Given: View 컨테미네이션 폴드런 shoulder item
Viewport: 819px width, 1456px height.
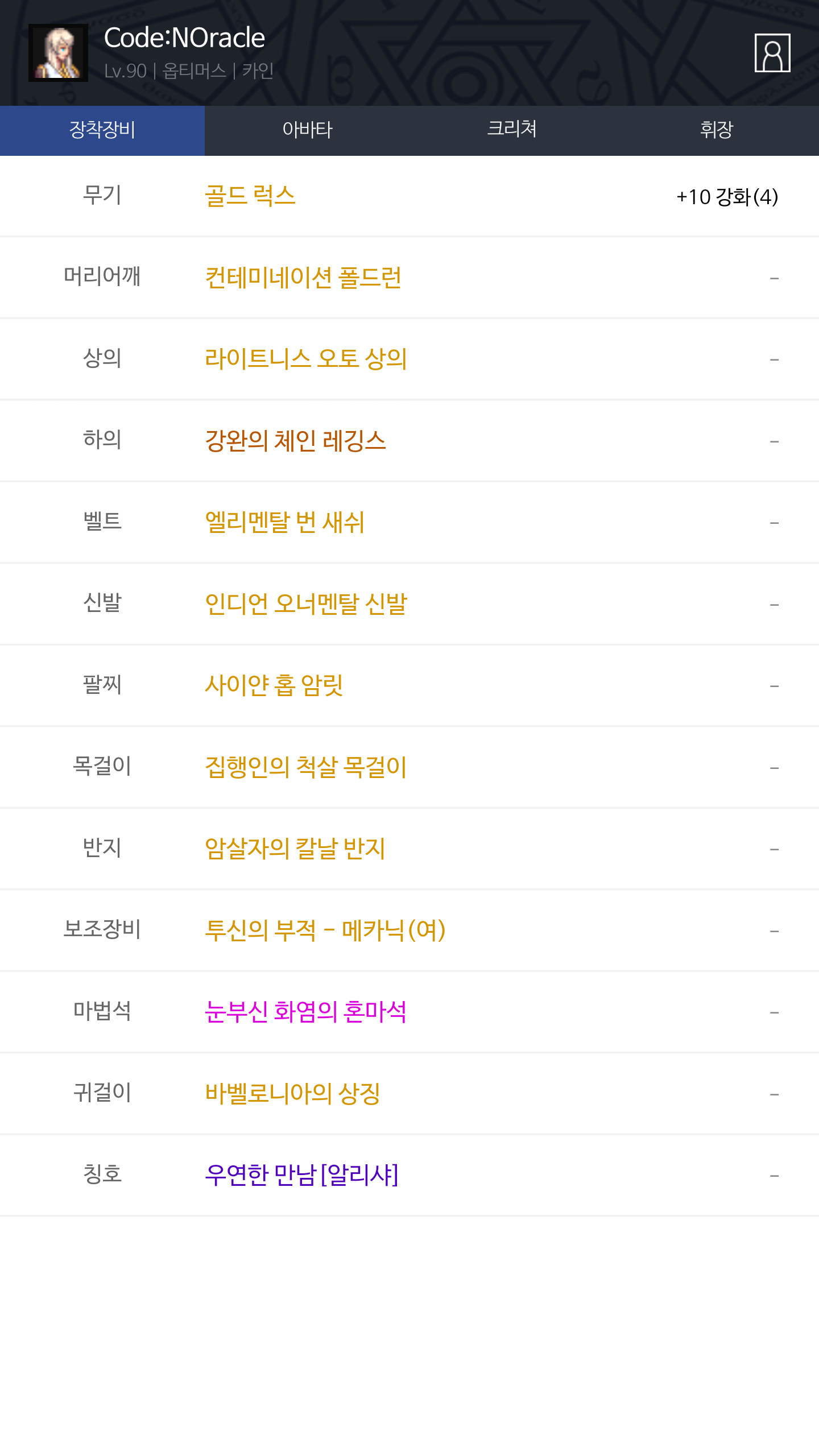Looking at the screenshot, I should 303,278.
